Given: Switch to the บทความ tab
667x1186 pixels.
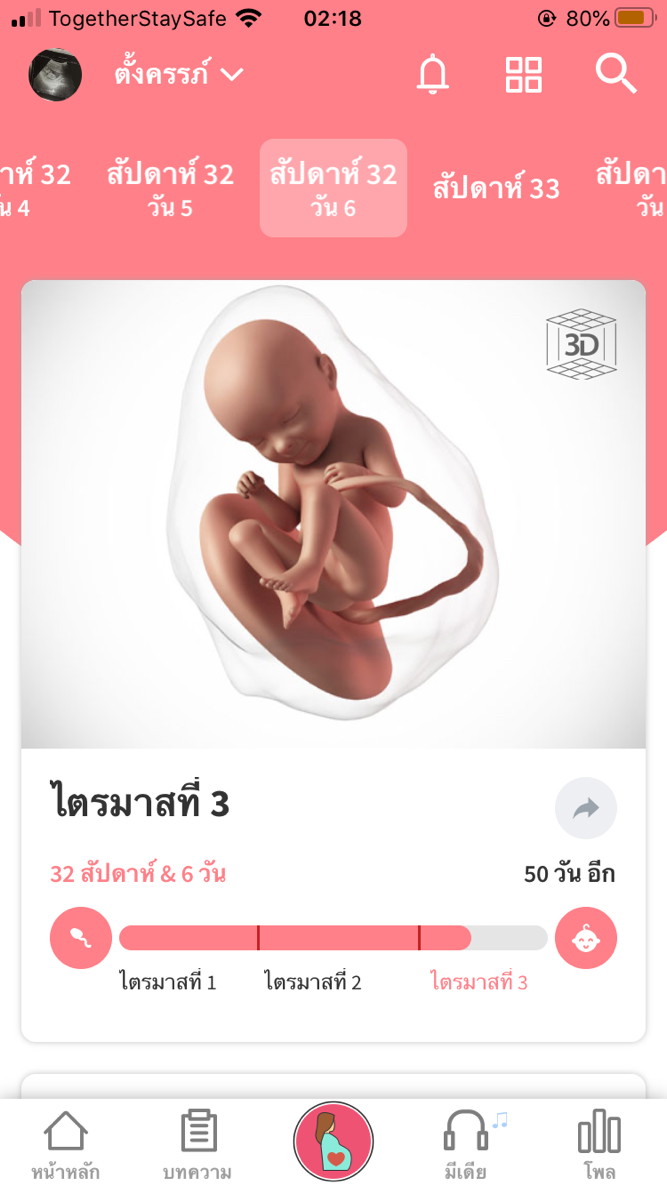Looking at the screenshot, I should [198, 1145].
